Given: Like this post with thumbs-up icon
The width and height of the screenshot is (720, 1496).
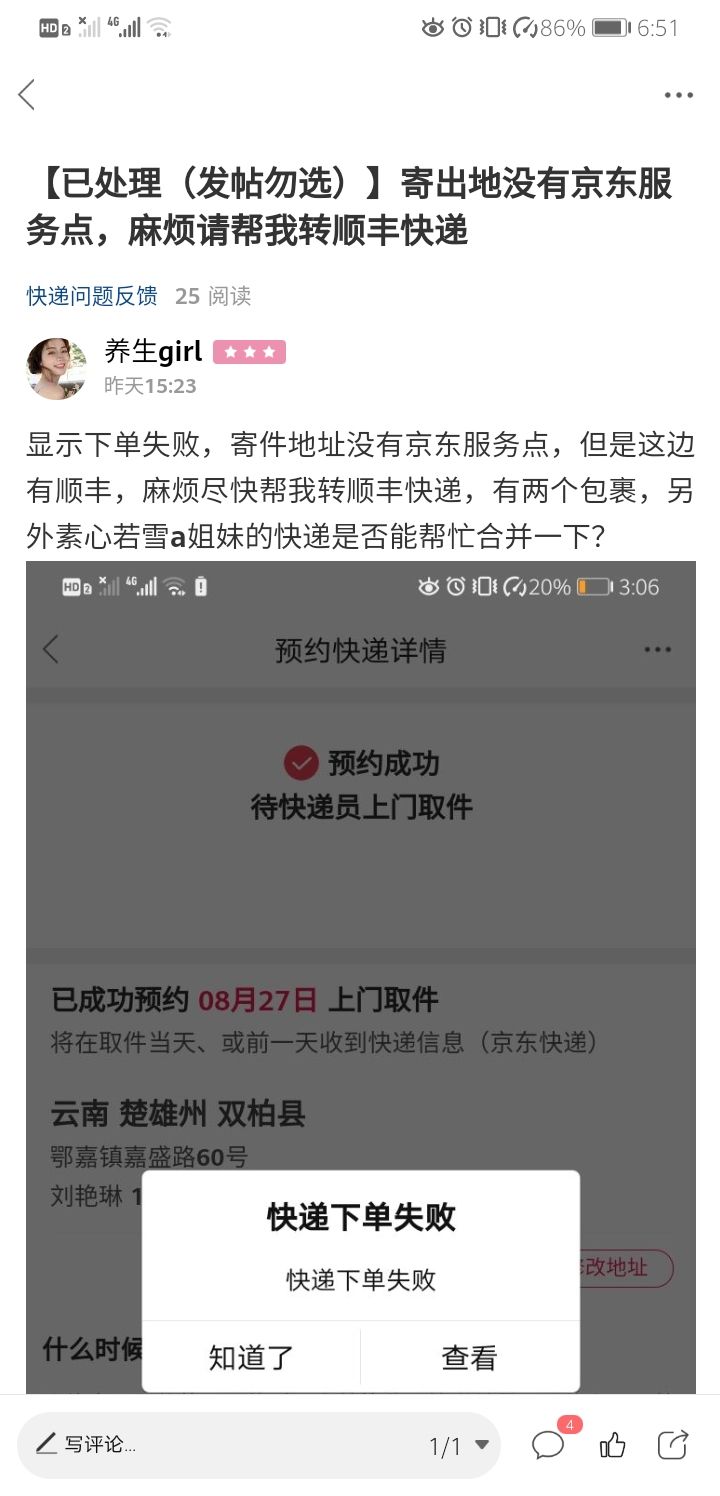Looking at the screenshot, I should pos(612,1445).
